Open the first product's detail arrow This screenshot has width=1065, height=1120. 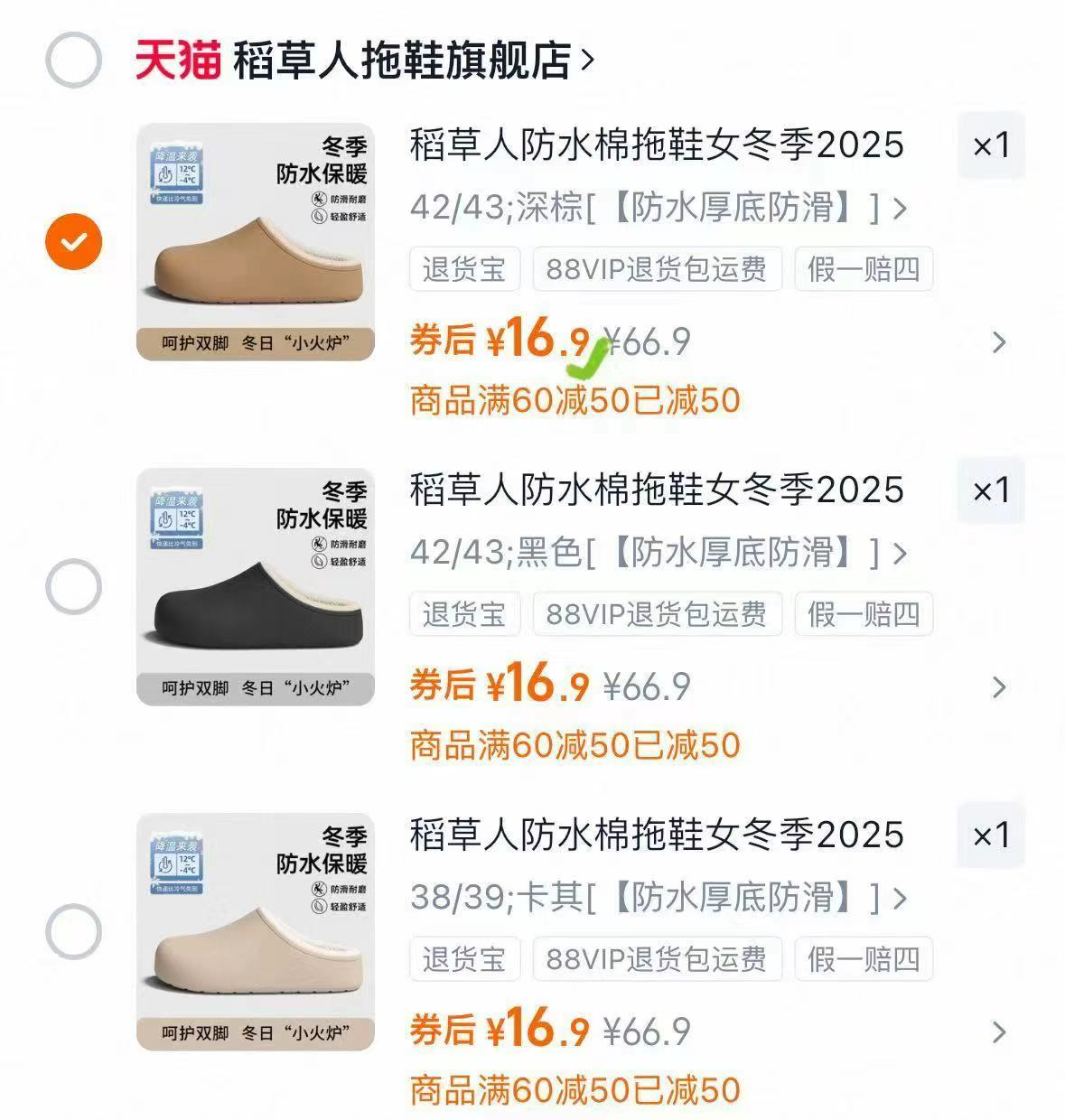tap(998, 342)
